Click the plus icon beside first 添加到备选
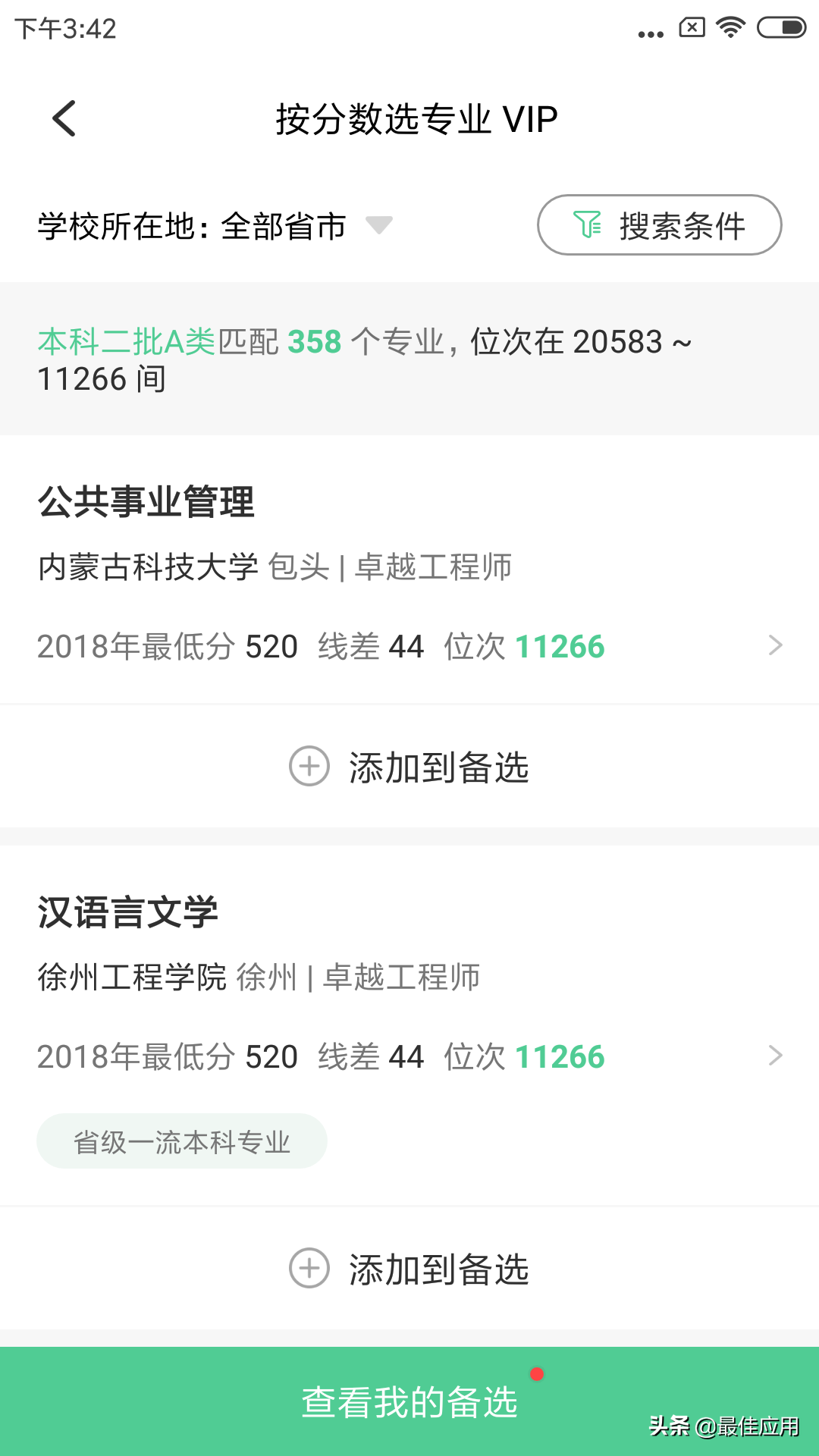This screenshot has height=1456, width=819. 308,767
